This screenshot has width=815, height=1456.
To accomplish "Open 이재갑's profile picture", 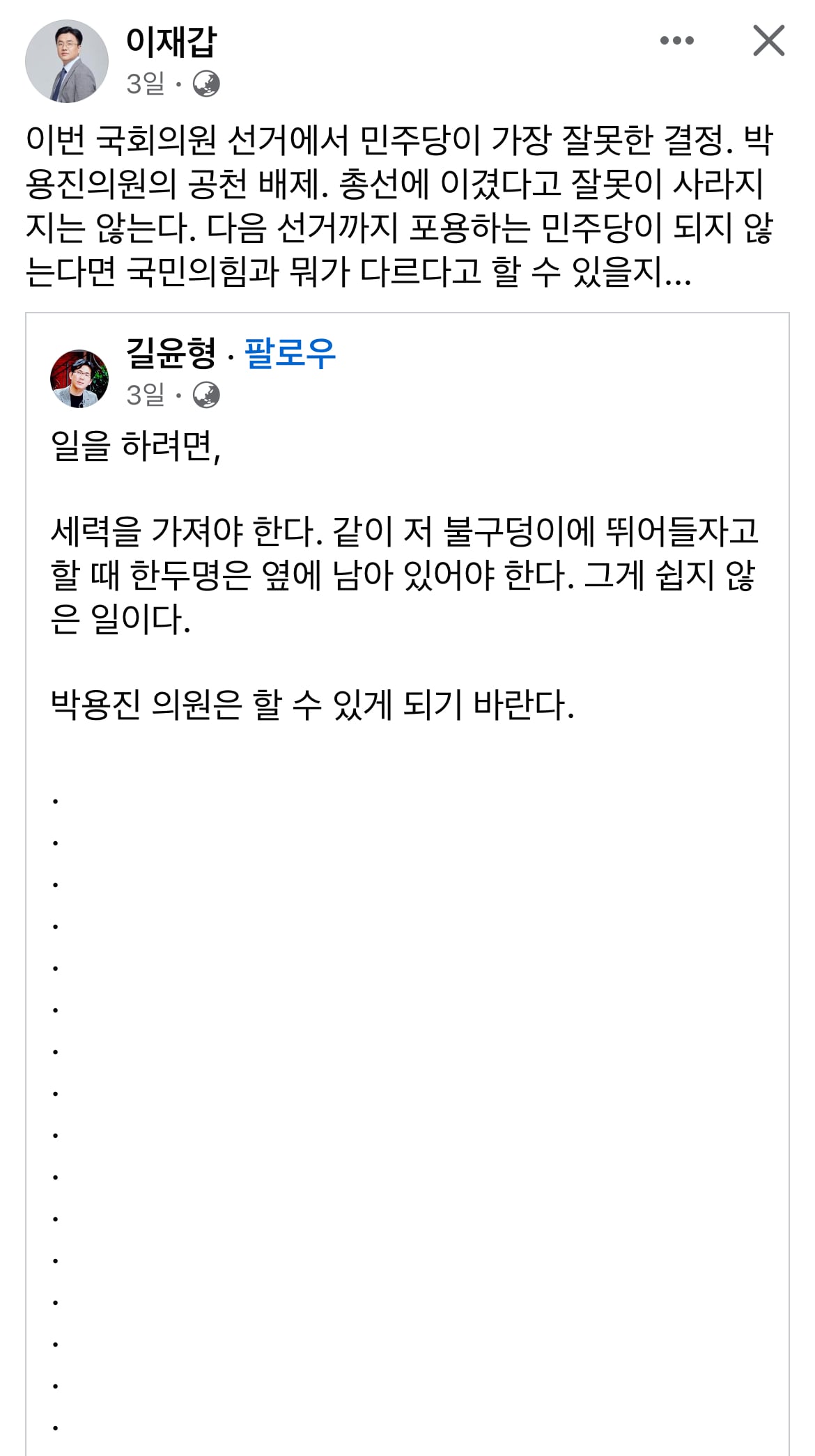I will point(67,61).
